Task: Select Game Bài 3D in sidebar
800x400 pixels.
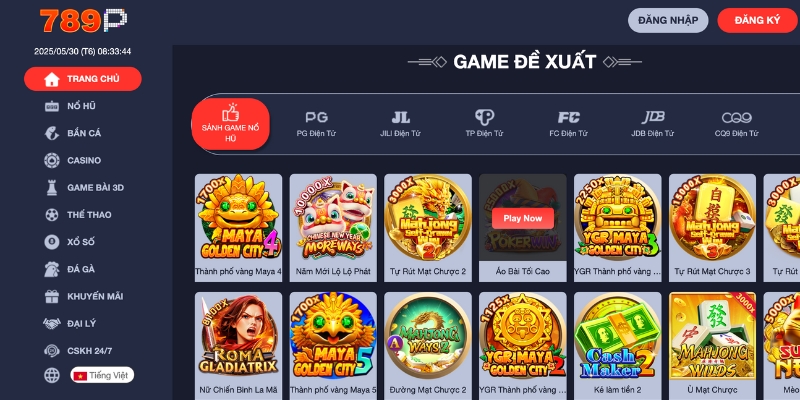Action: (x=95, y=187)
